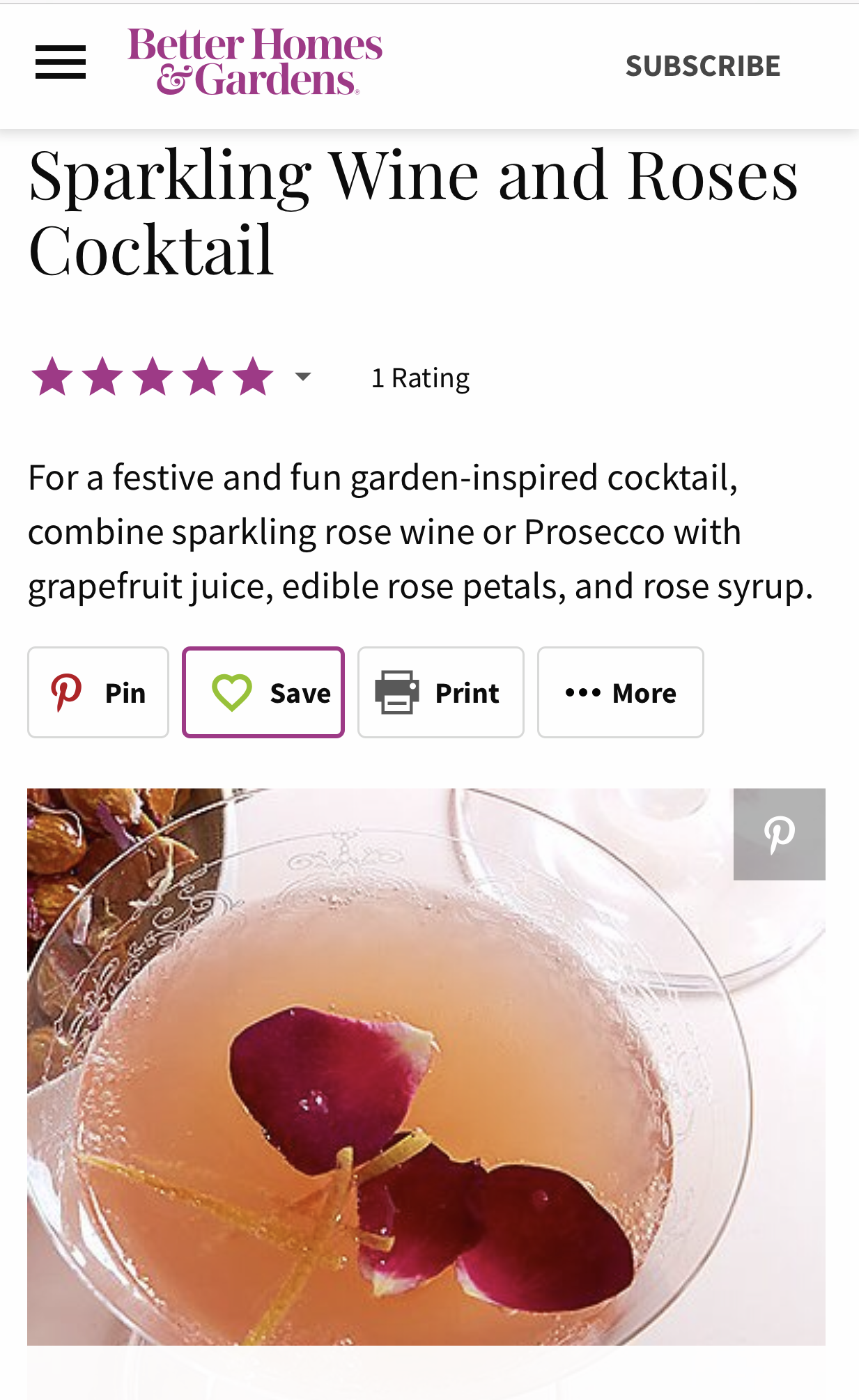859x1400 pixels.
Task: Save the cocktail recipe
Action: [x=263, y=692]
